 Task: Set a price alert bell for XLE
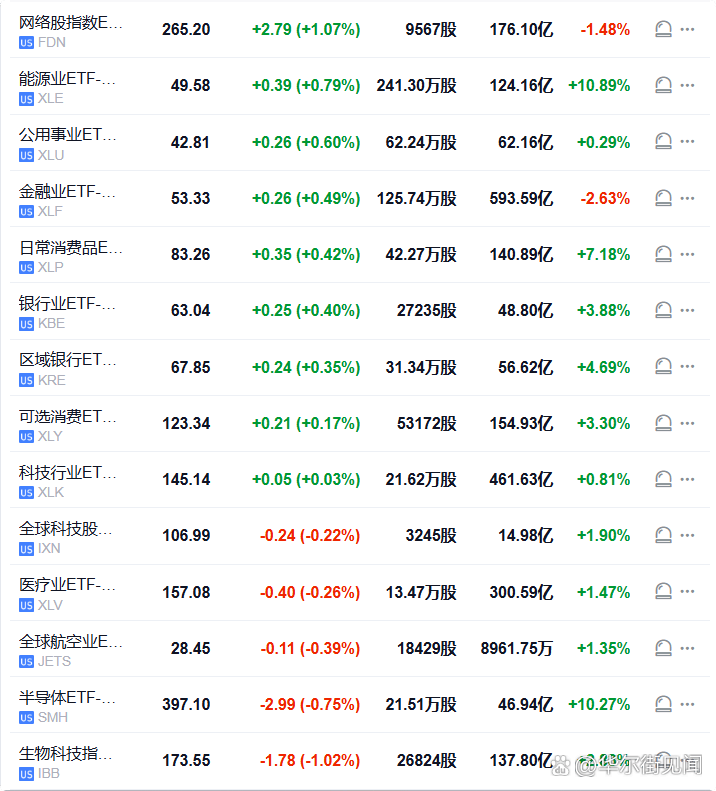[x=662, y=86]
